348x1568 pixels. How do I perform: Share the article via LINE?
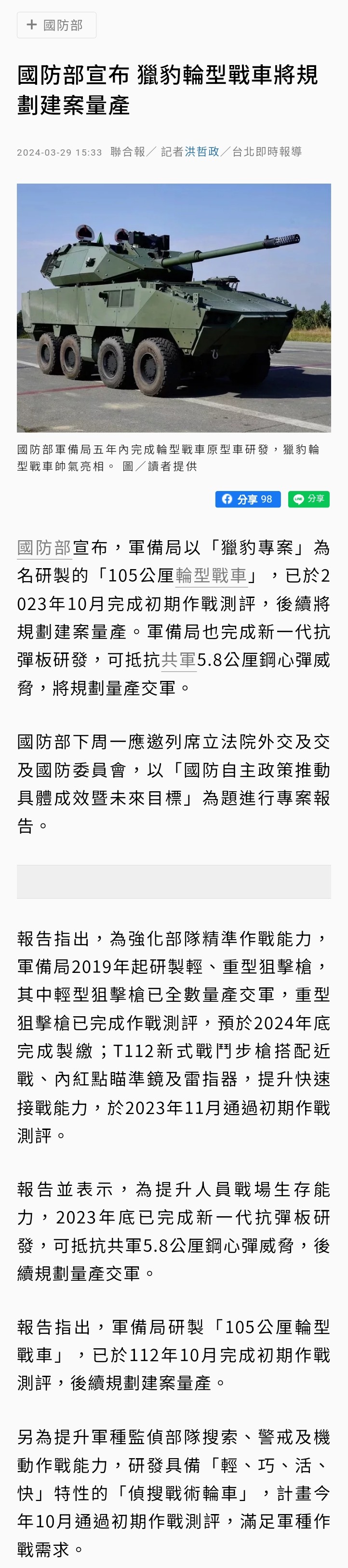click(x=308, y=499)
